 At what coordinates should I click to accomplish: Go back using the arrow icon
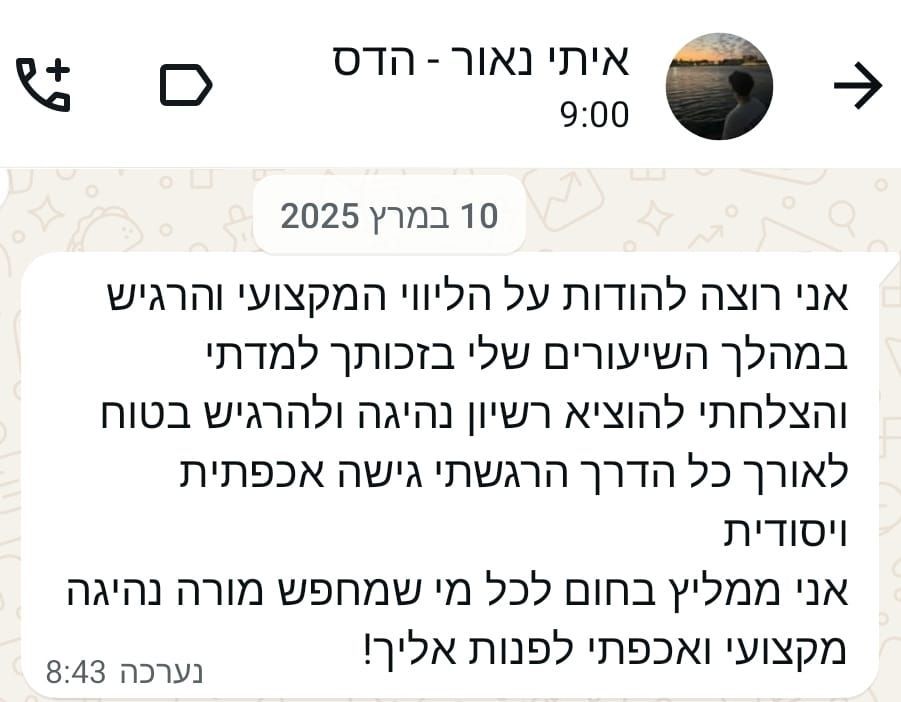coord(858,86)
